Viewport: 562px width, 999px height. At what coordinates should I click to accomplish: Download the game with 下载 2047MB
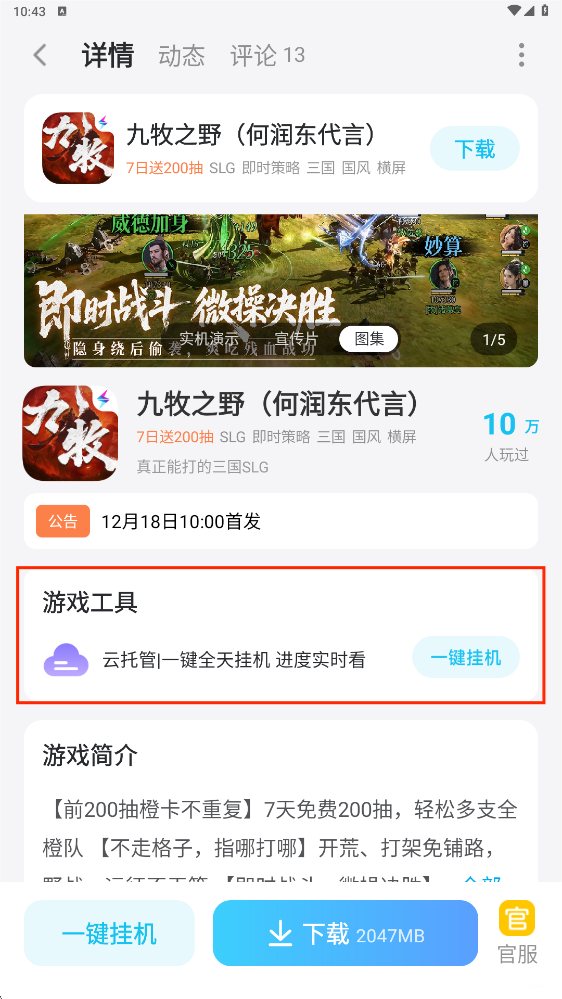[x=345, y=933]
